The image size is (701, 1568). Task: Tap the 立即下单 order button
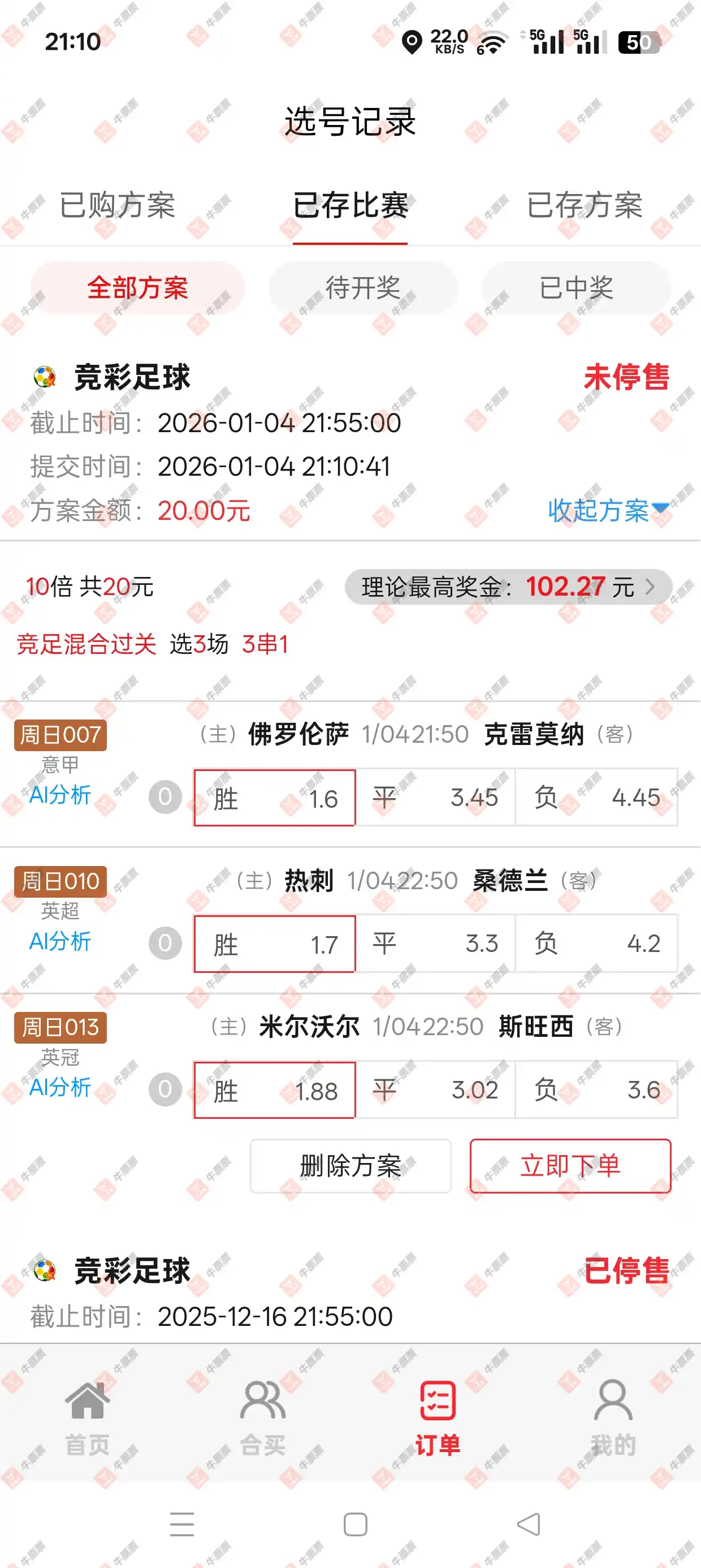(x=571, y=1166)
